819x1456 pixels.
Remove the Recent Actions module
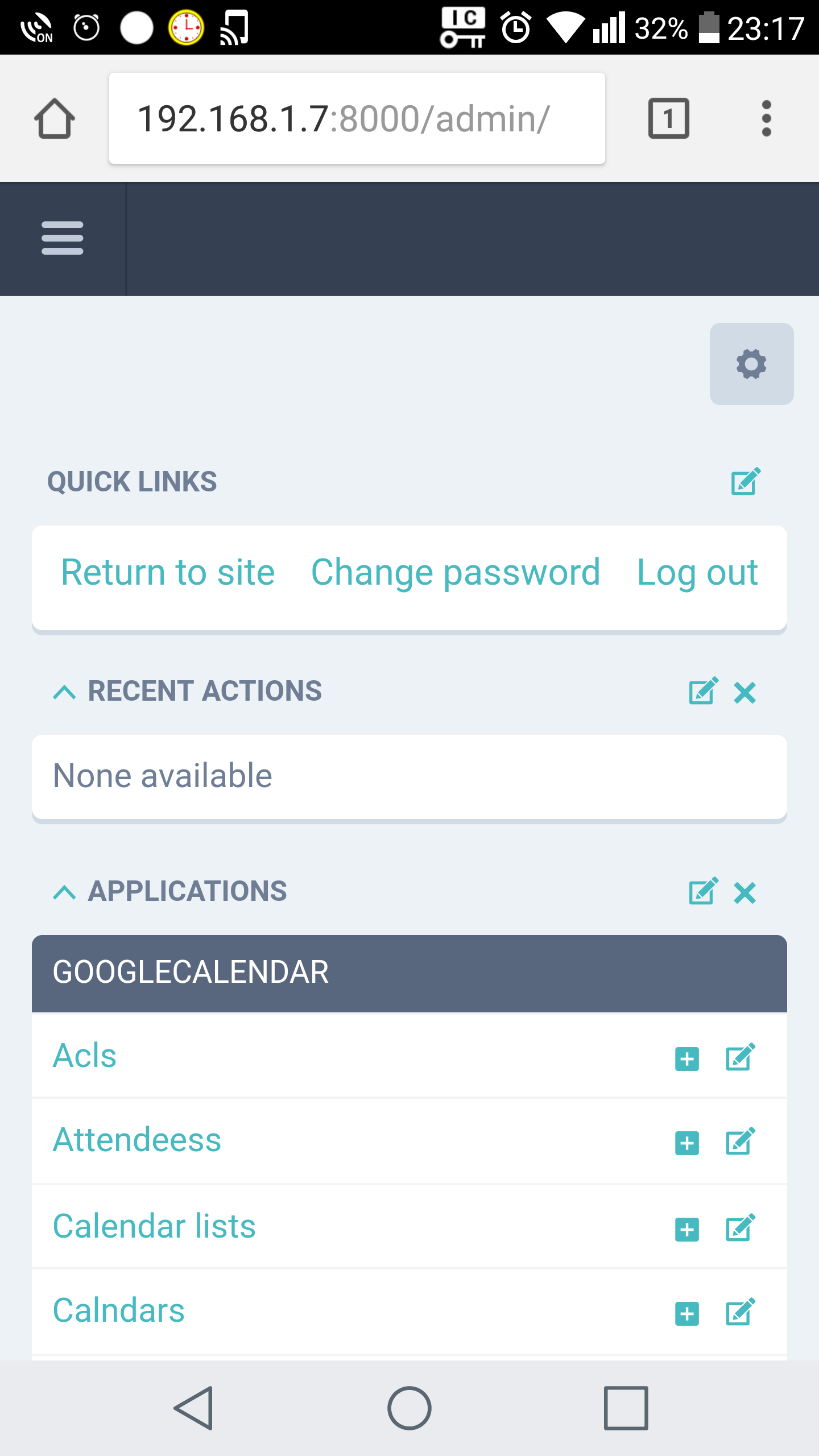744,692
